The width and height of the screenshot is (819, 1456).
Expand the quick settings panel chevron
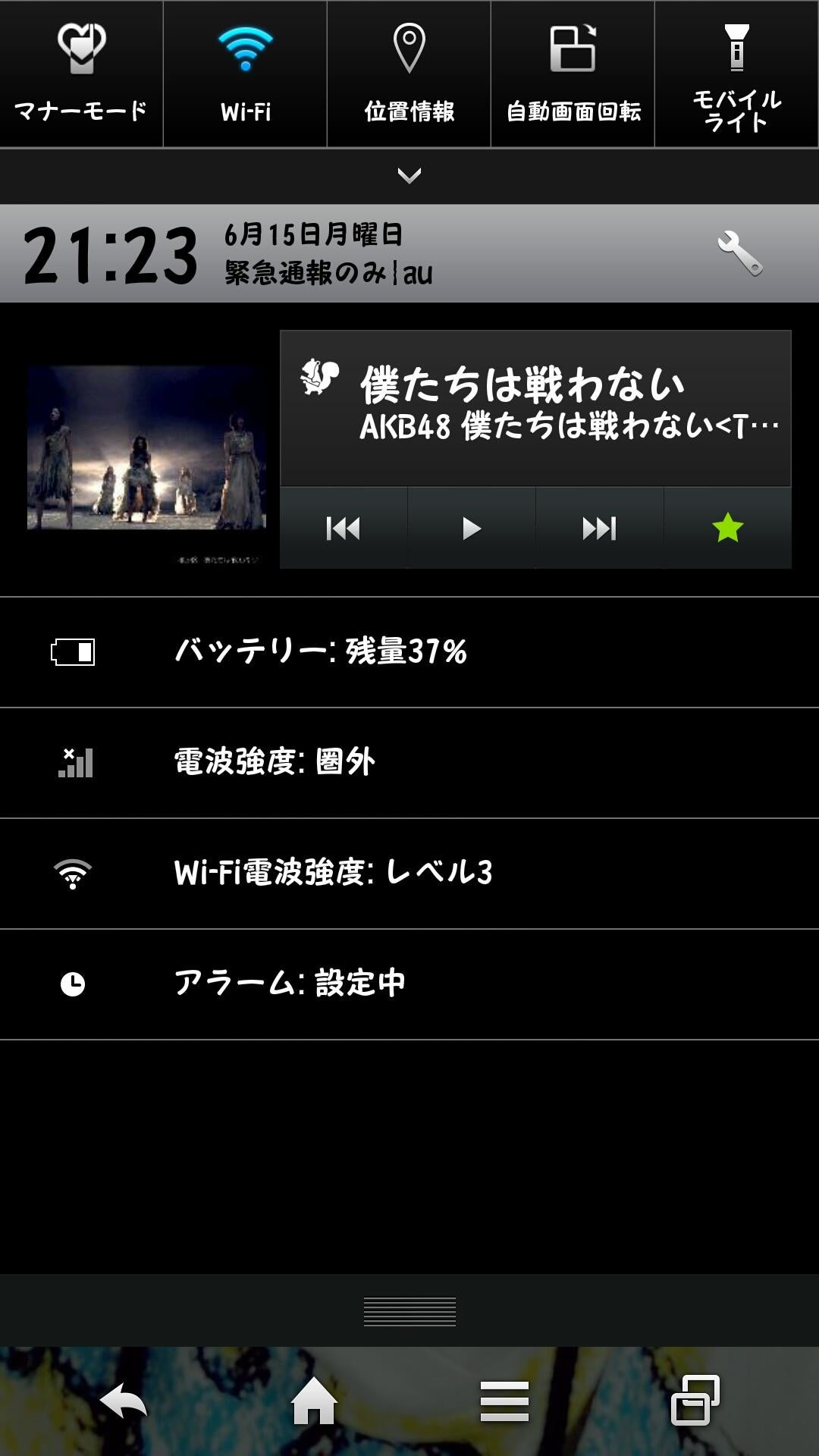pos(409,176)
